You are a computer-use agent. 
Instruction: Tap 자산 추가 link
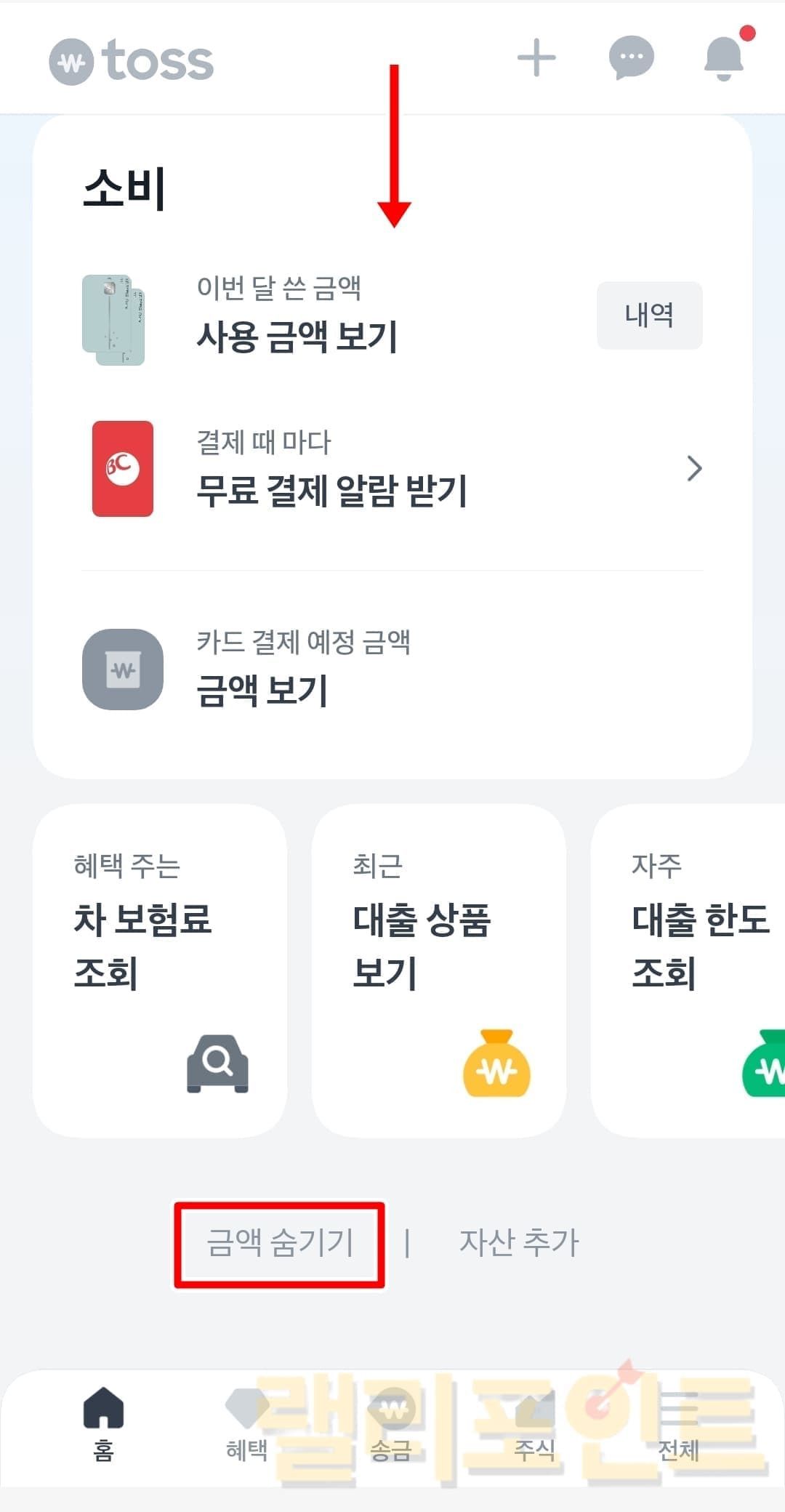[x=519, y=1242]
